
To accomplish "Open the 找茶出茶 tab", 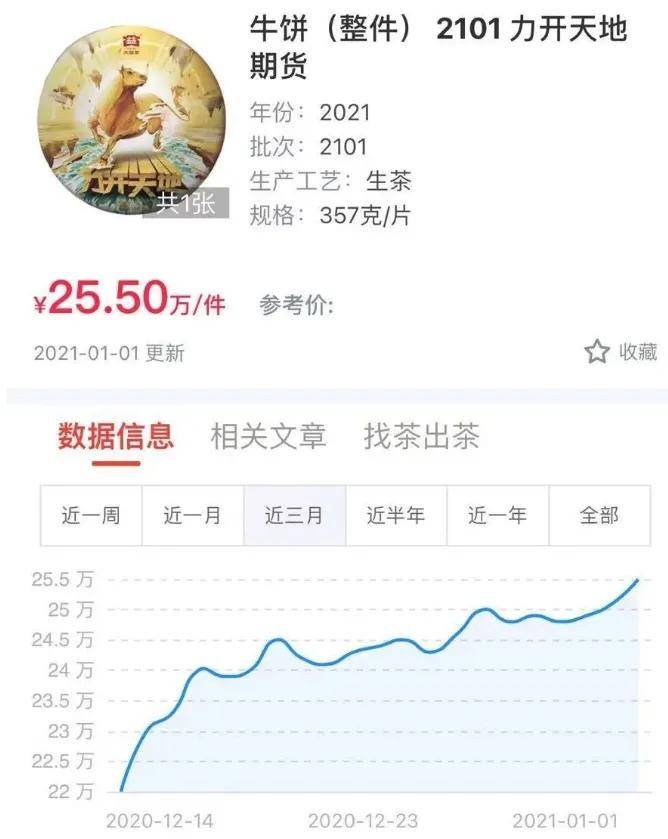I will coord(421,437).
